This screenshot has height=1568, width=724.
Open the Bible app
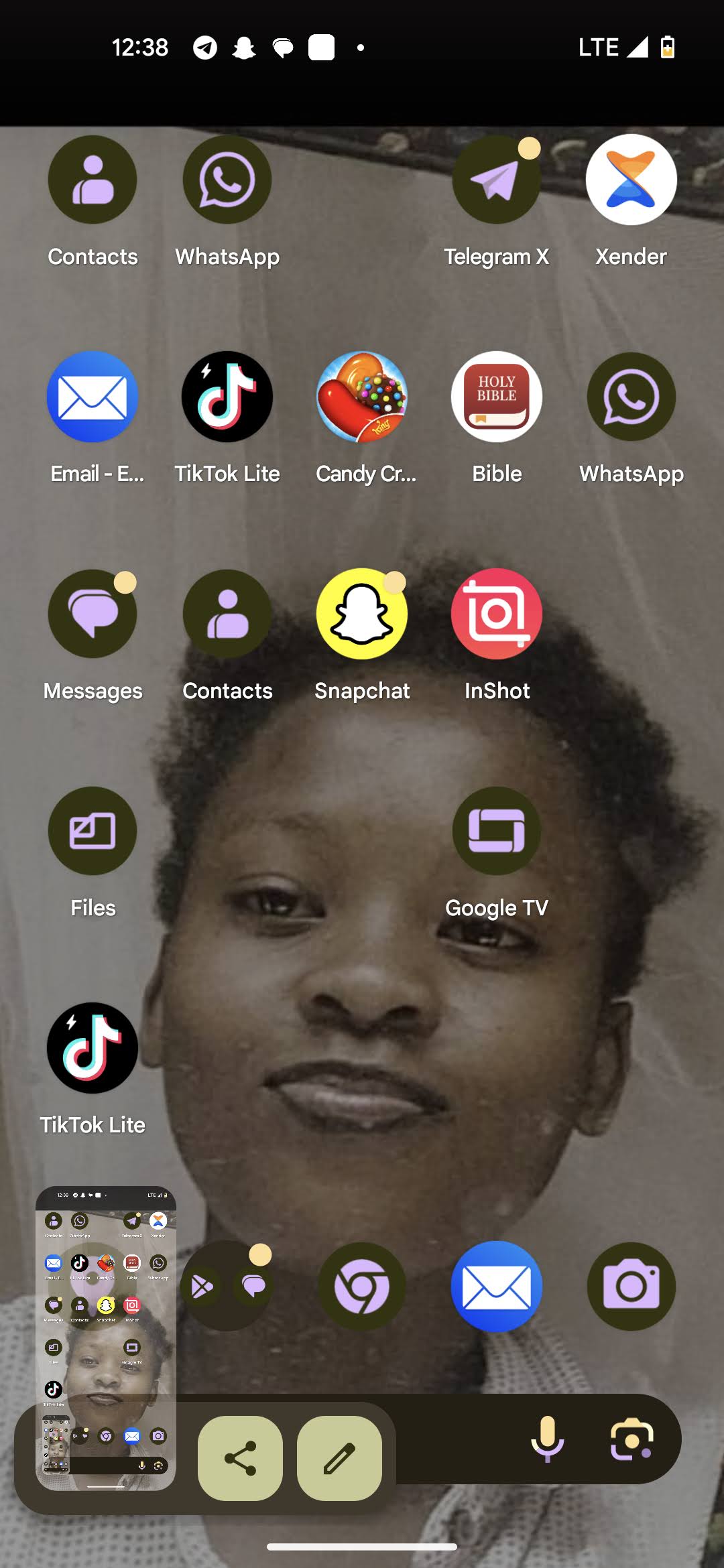(496, 397)
